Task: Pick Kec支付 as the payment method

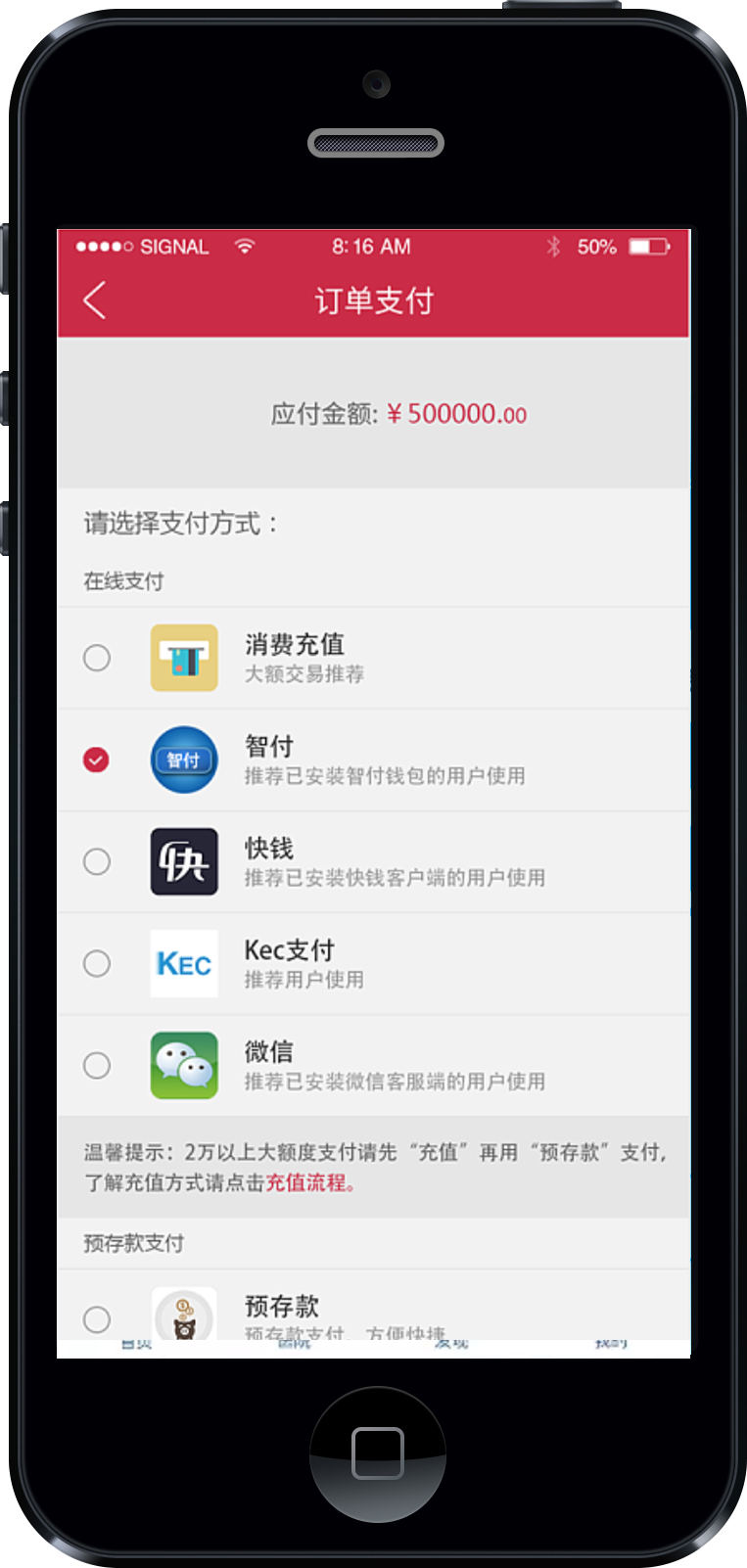Action: [97, 963]
